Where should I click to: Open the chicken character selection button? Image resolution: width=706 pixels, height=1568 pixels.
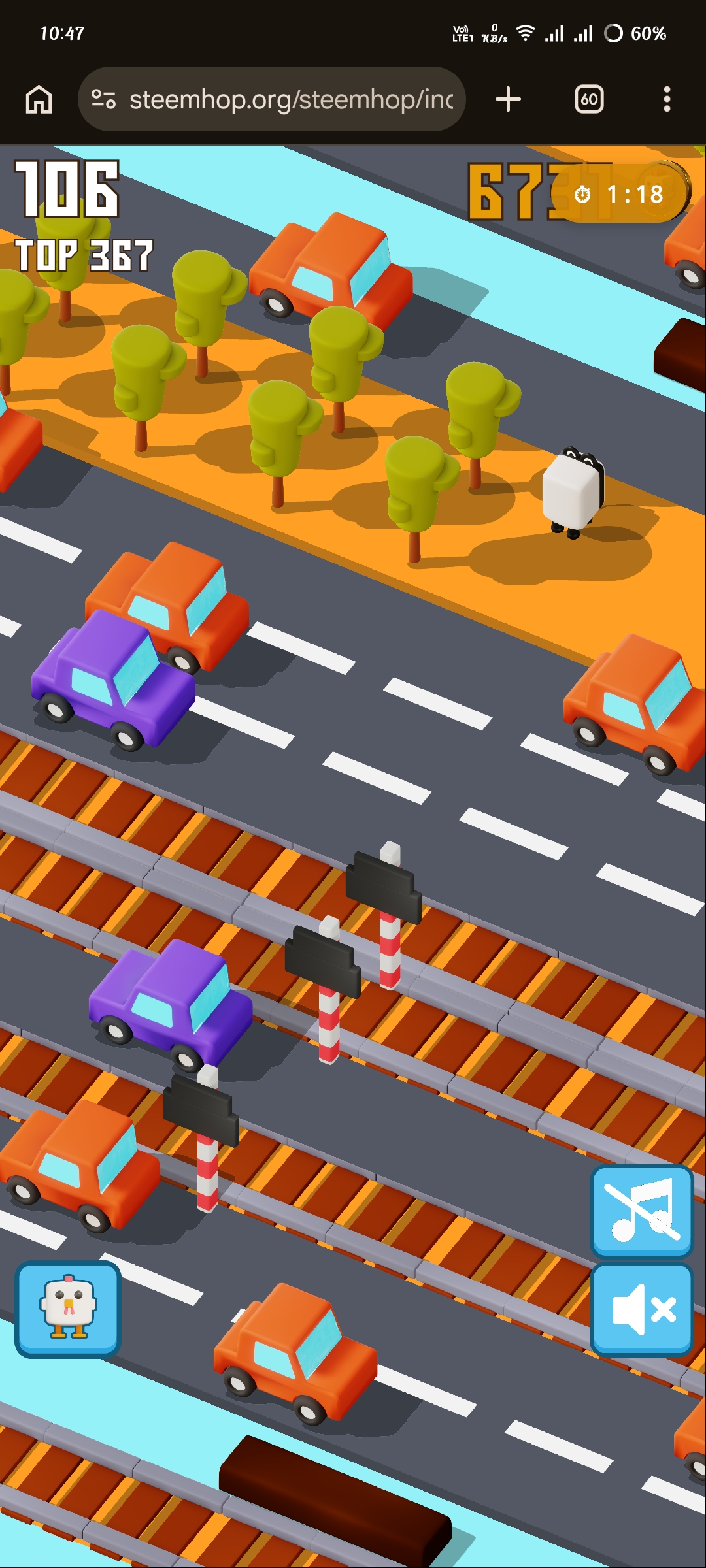[x=68, y=1309]
